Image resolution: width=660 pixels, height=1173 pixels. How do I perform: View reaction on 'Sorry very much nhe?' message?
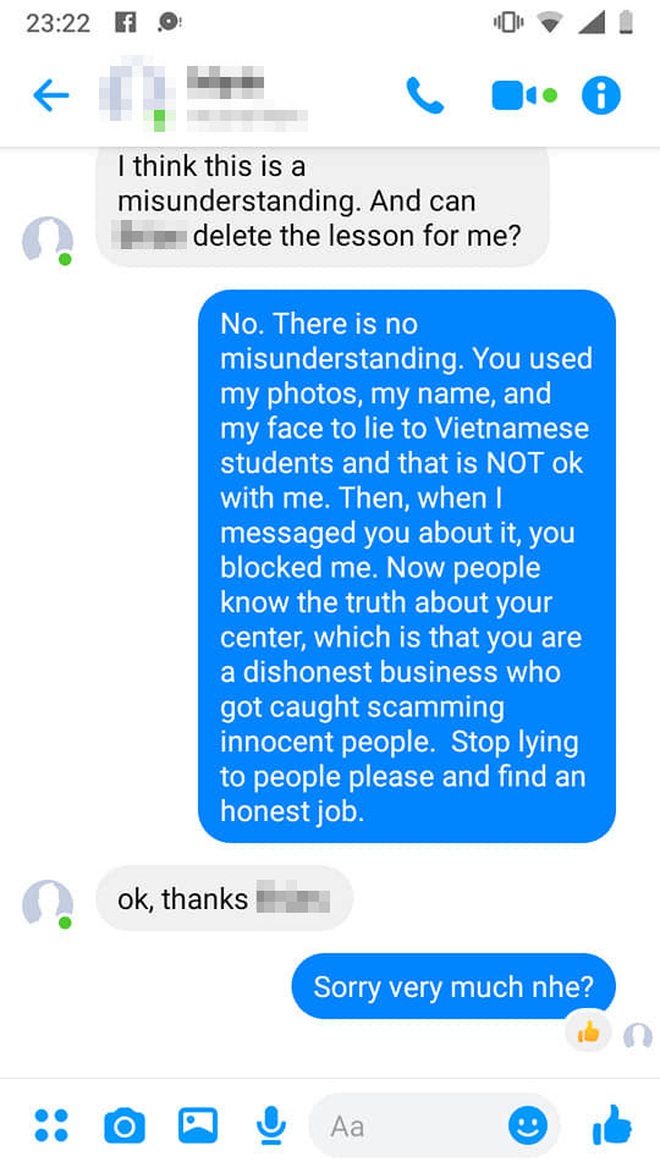588,1033
